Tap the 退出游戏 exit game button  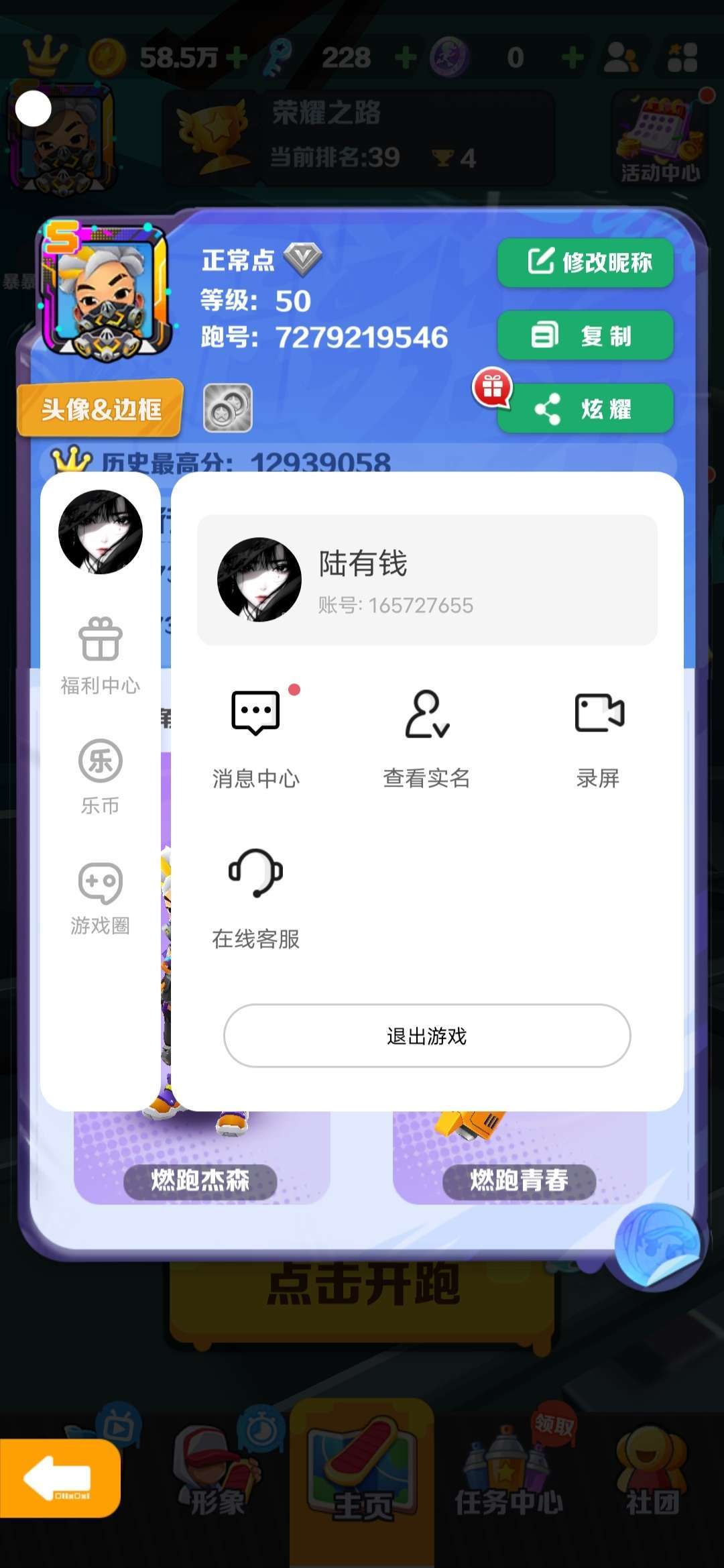[x=427, y=1035]
